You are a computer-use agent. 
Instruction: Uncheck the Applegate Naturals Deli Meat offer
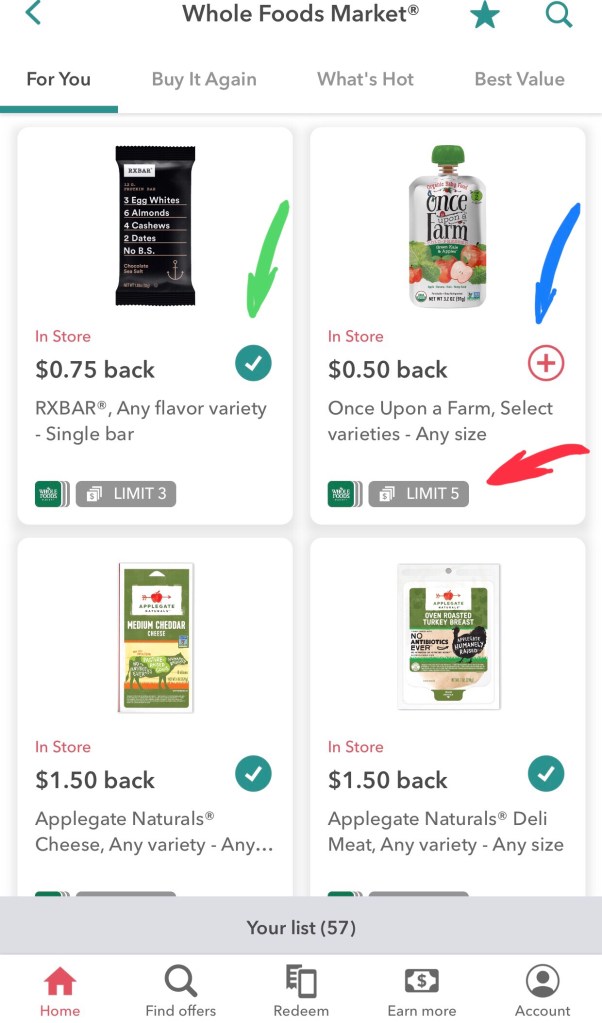(x=546, y=773)
